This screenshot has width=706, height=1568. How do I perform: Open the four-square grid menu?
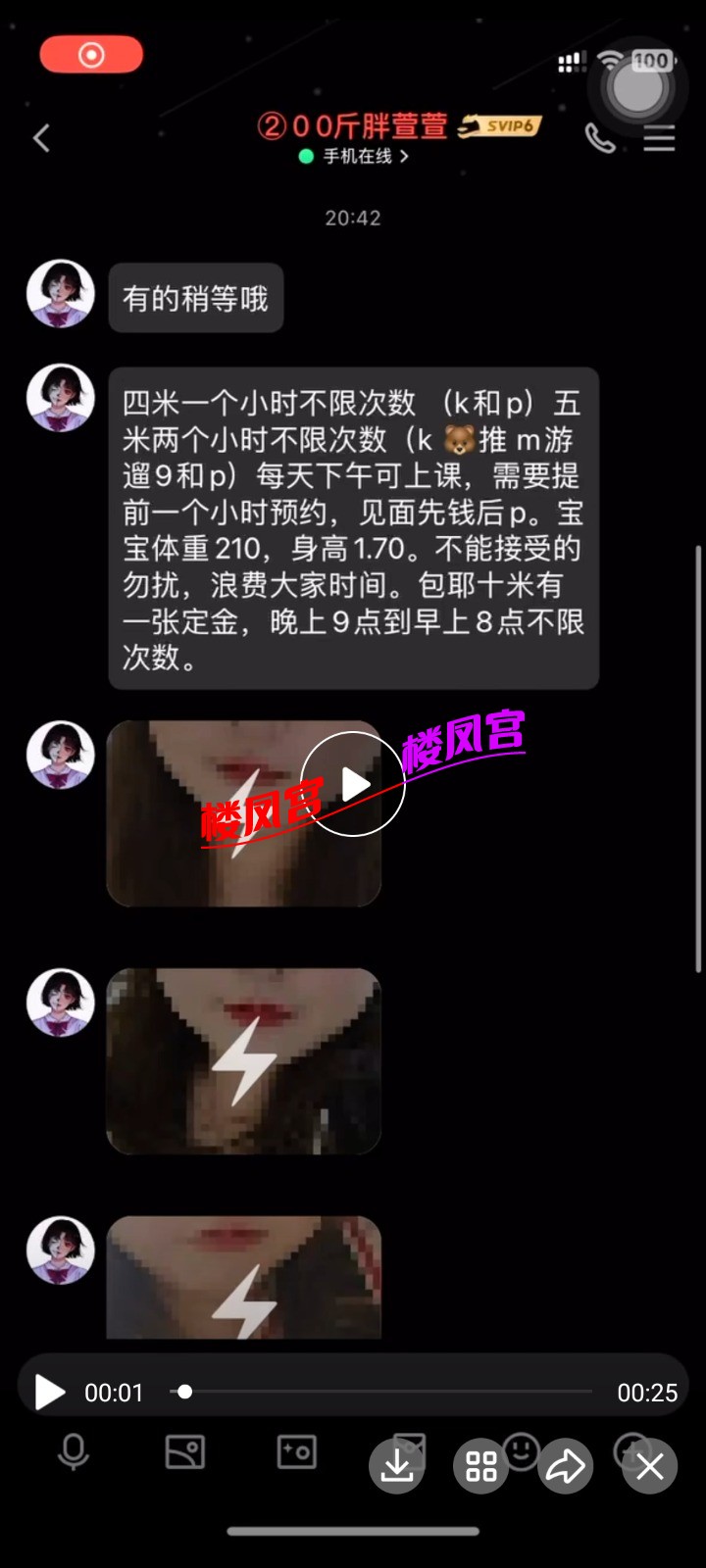[x=481, y=1466]
